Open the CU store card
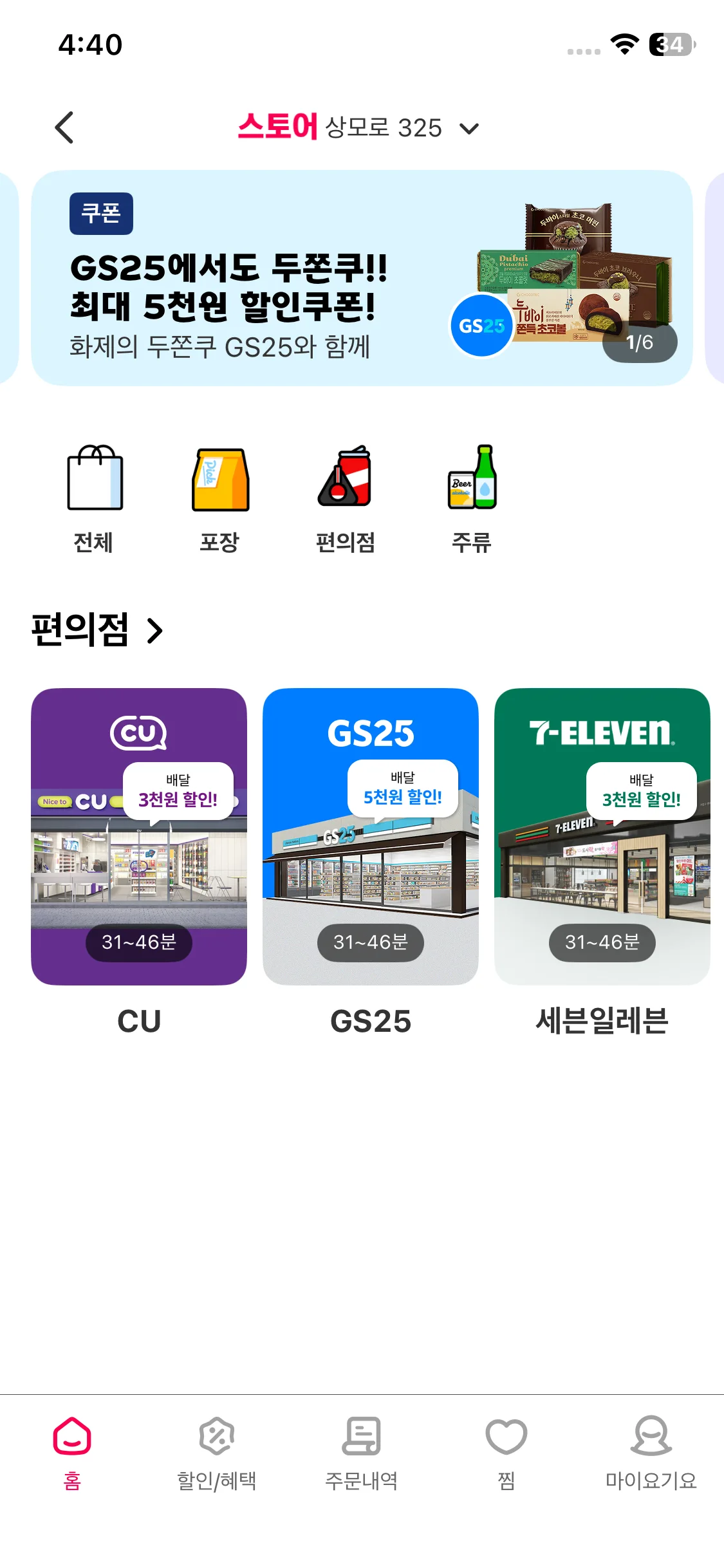The height and width of the screenshot is (1568, 724). (139, 837)
